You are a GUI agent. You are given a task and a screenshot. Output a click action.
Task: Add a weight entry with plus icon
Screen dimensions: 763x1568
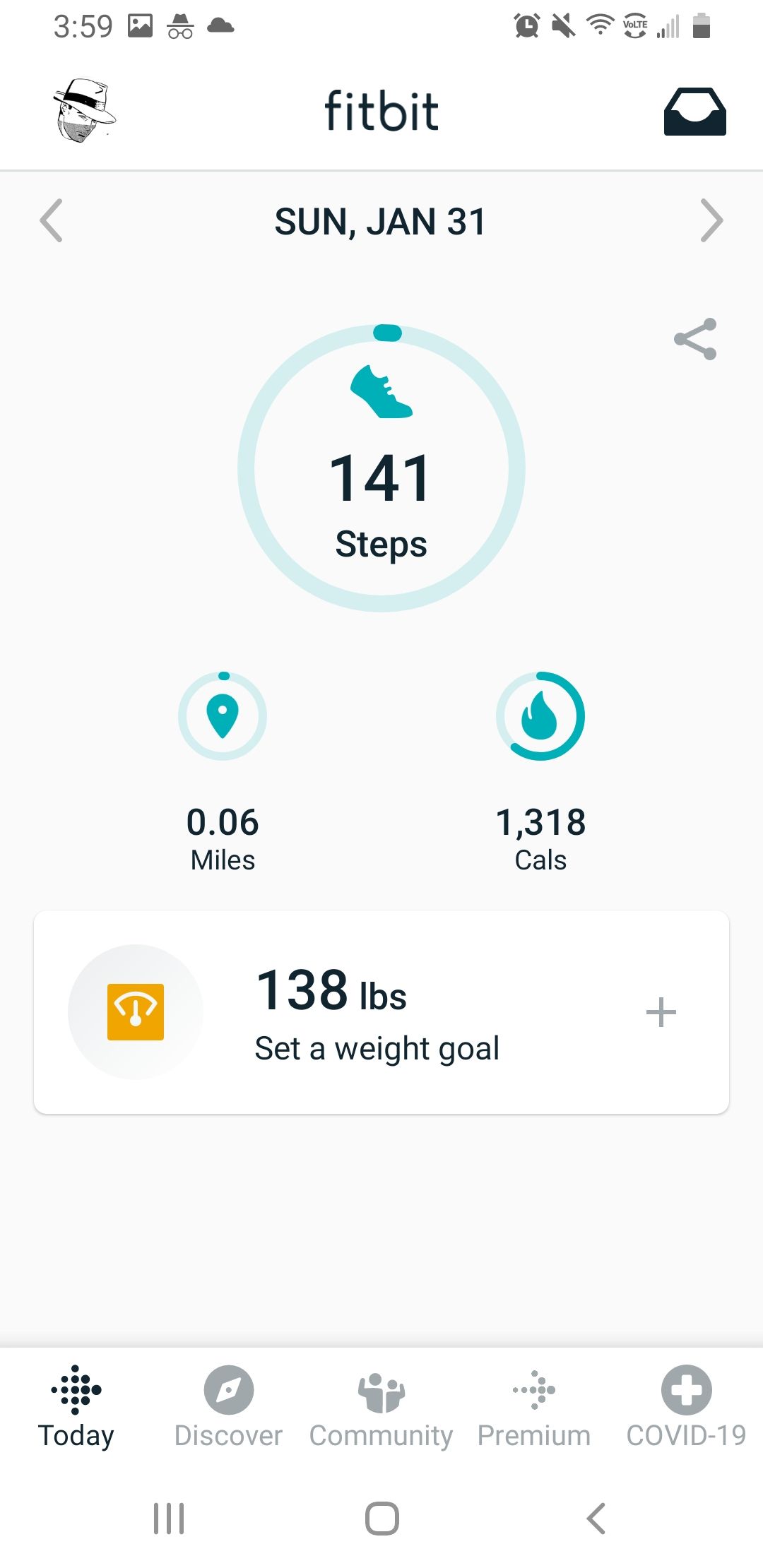point(661,1012)
